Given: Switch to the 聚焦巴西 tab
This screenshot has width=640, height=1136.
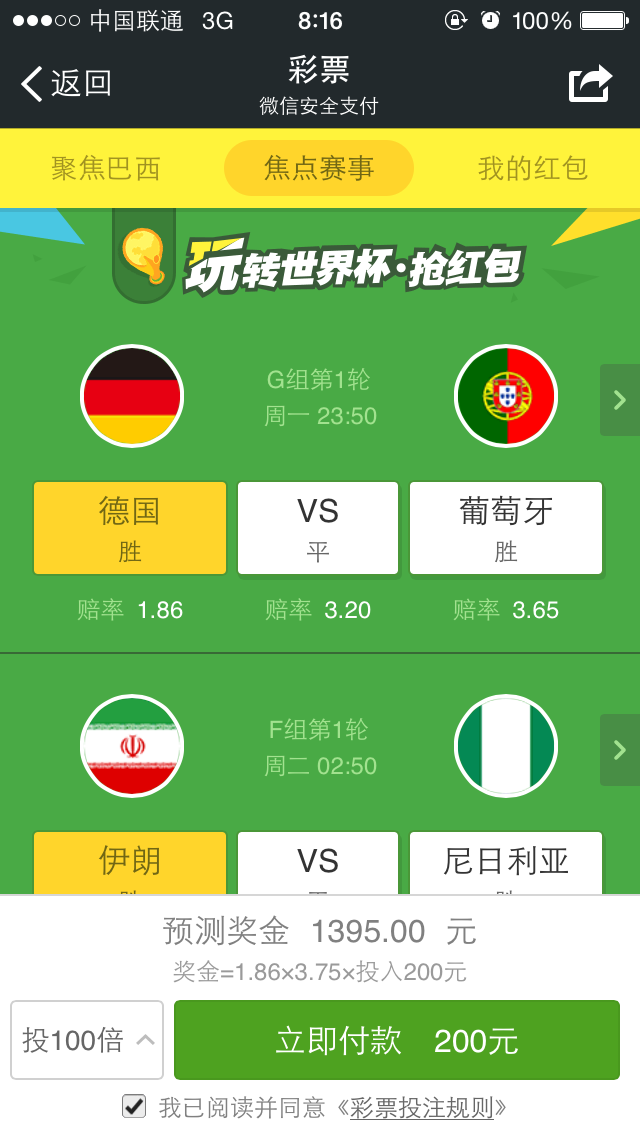Looking at the screenshot, I should (x=106, y=168).
